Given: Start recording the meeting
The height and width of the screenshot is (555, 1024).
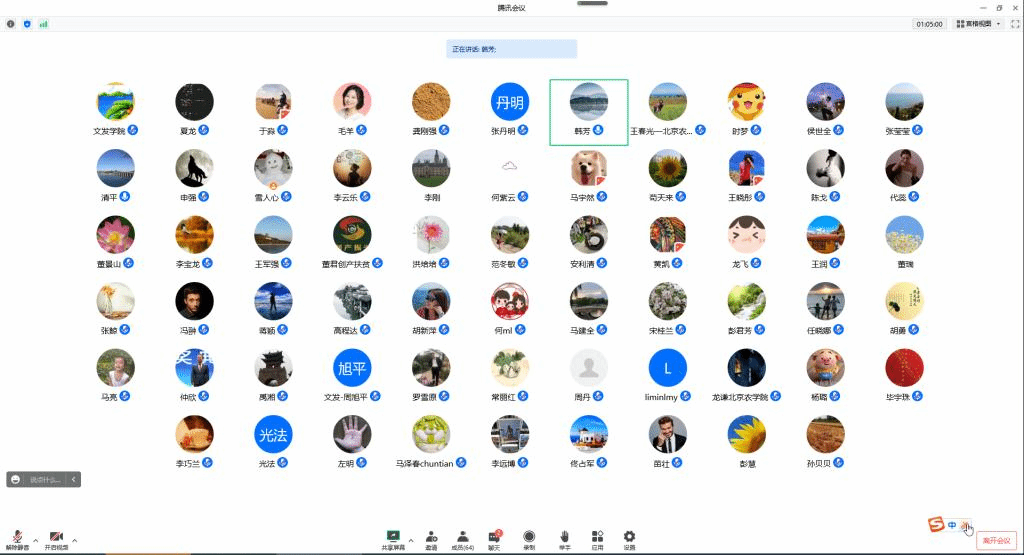Looking at the screenshot, I should click(528, 539).
